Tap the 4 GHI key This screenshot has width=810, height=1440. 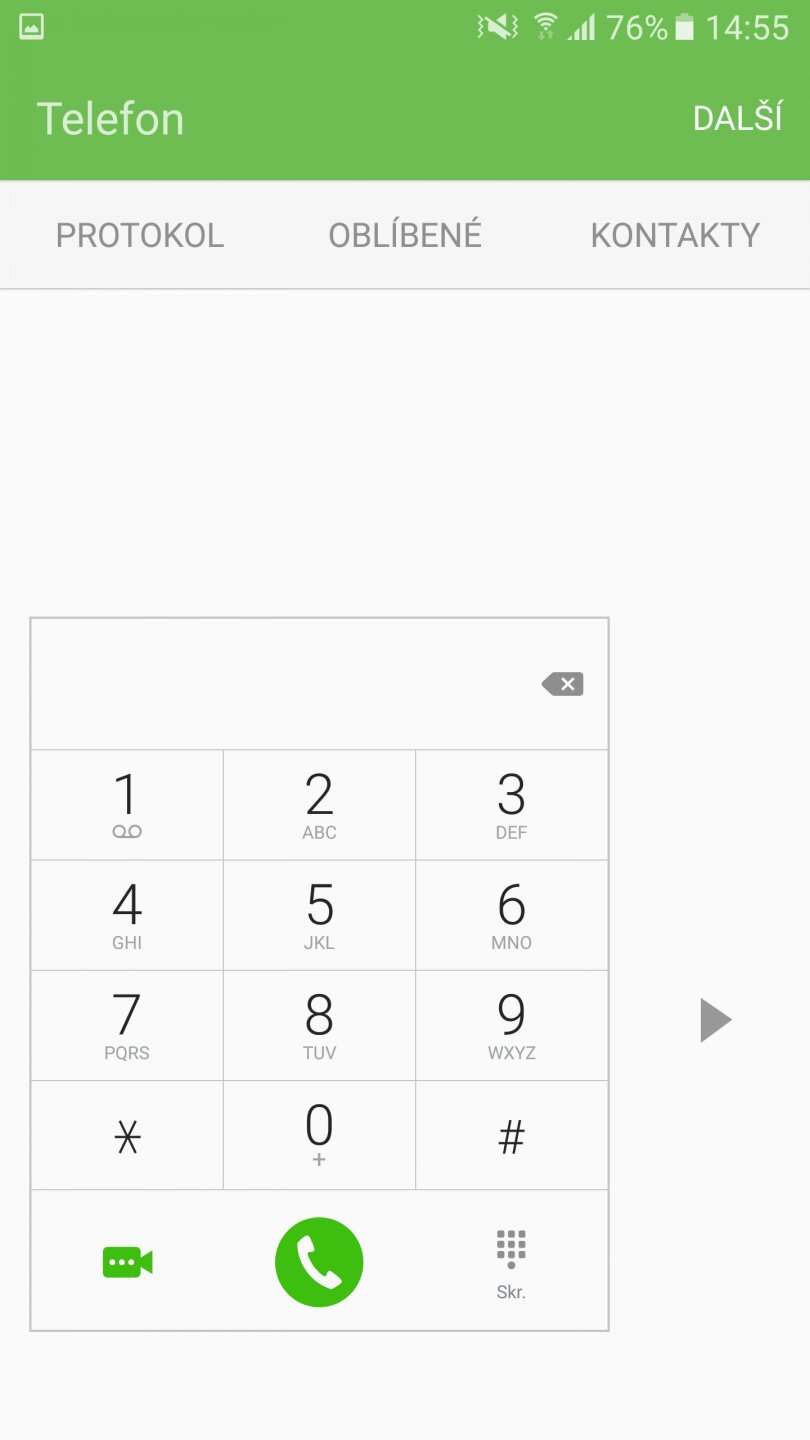pos(127,915)
